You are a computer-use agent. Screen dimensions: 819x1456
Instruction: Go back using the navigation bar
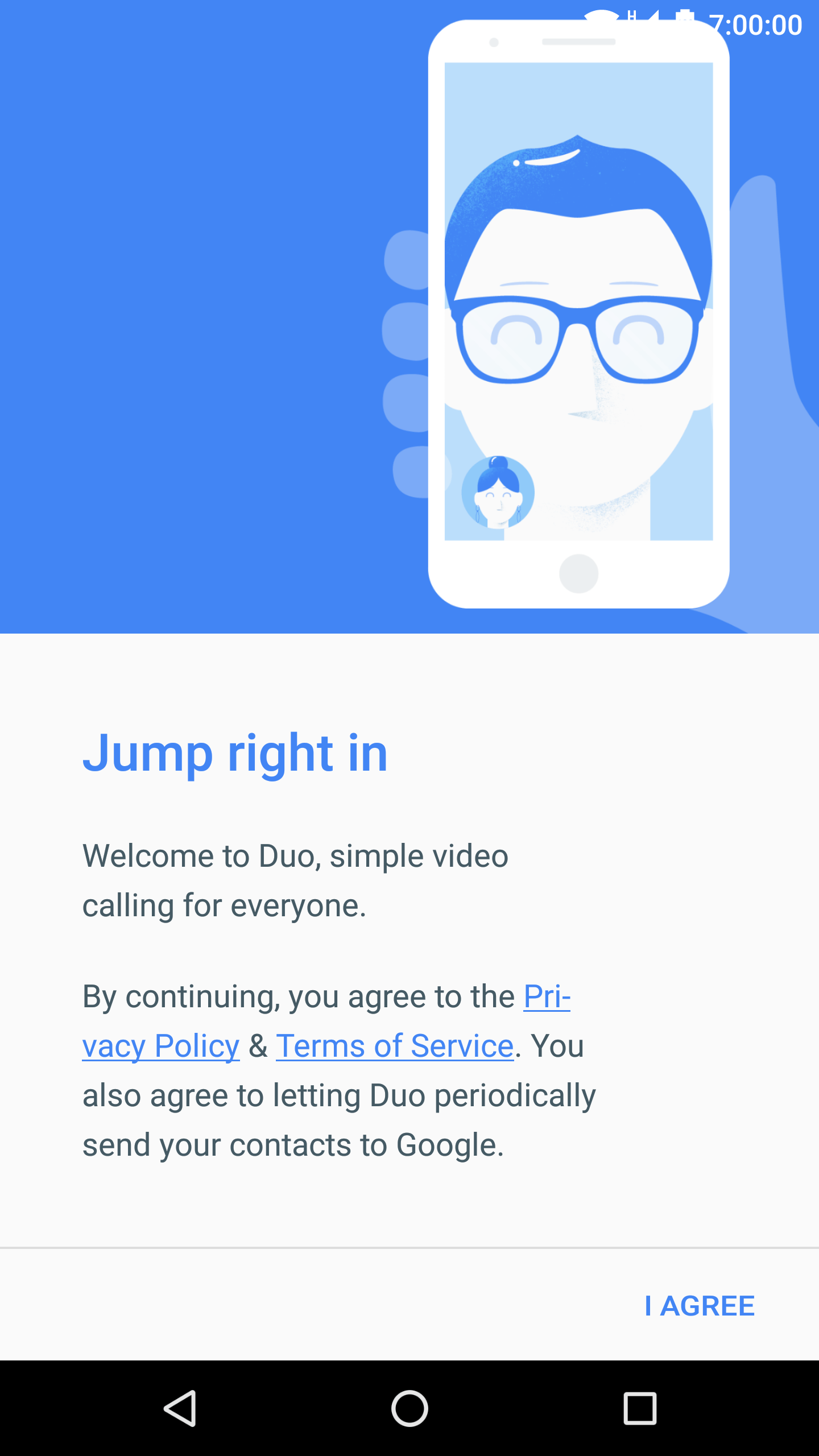tap(180, 1408)
